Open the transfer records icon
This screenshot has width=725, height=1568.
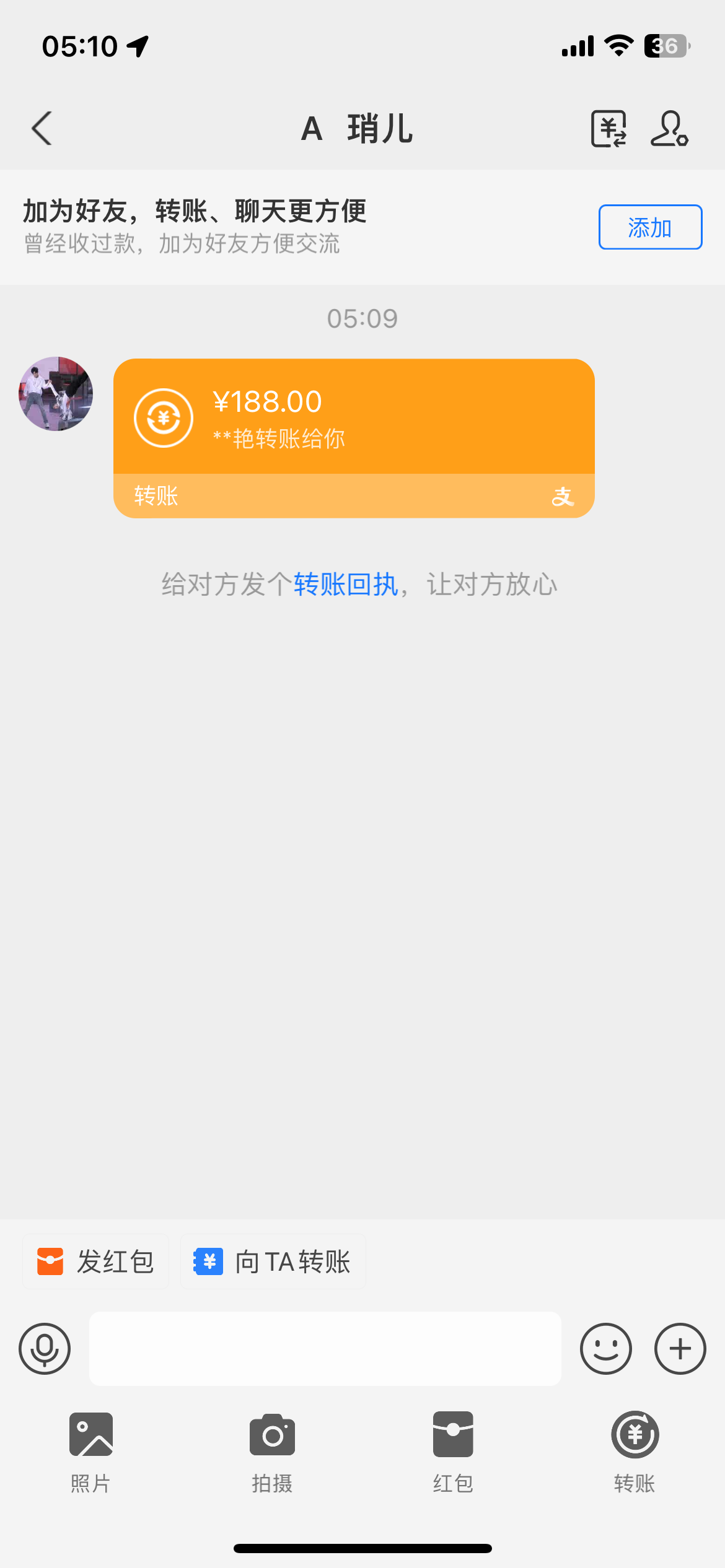[609, 128]
